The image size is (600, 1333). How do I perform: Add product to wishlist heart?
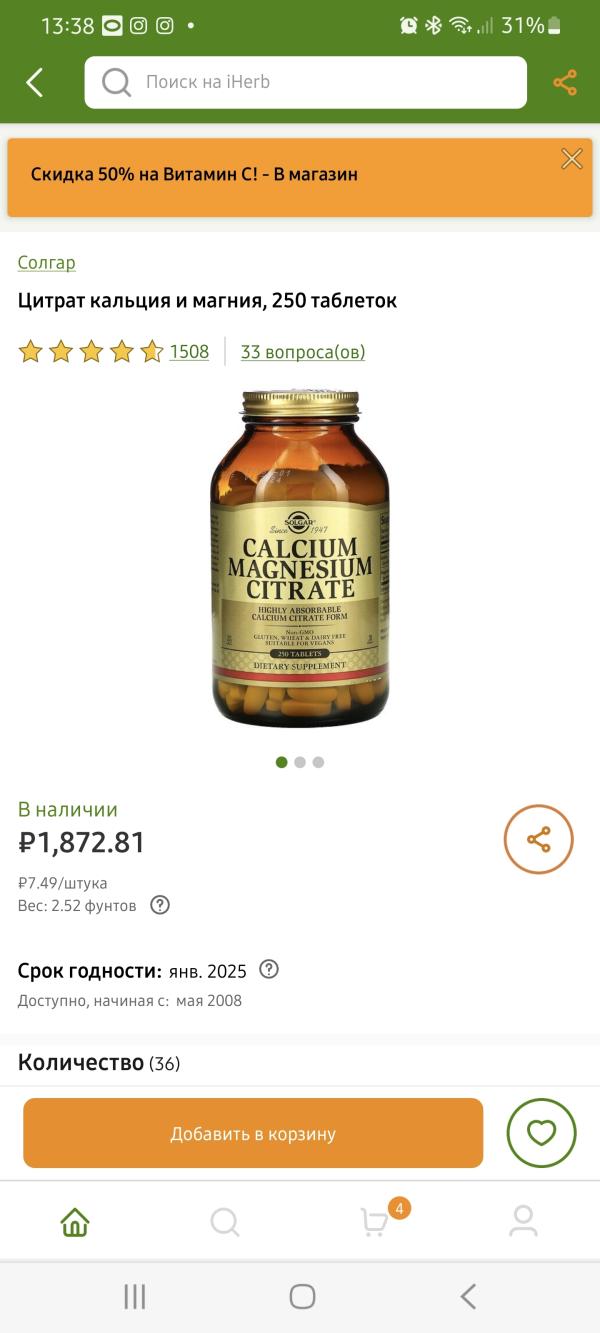pos(541,1133)
